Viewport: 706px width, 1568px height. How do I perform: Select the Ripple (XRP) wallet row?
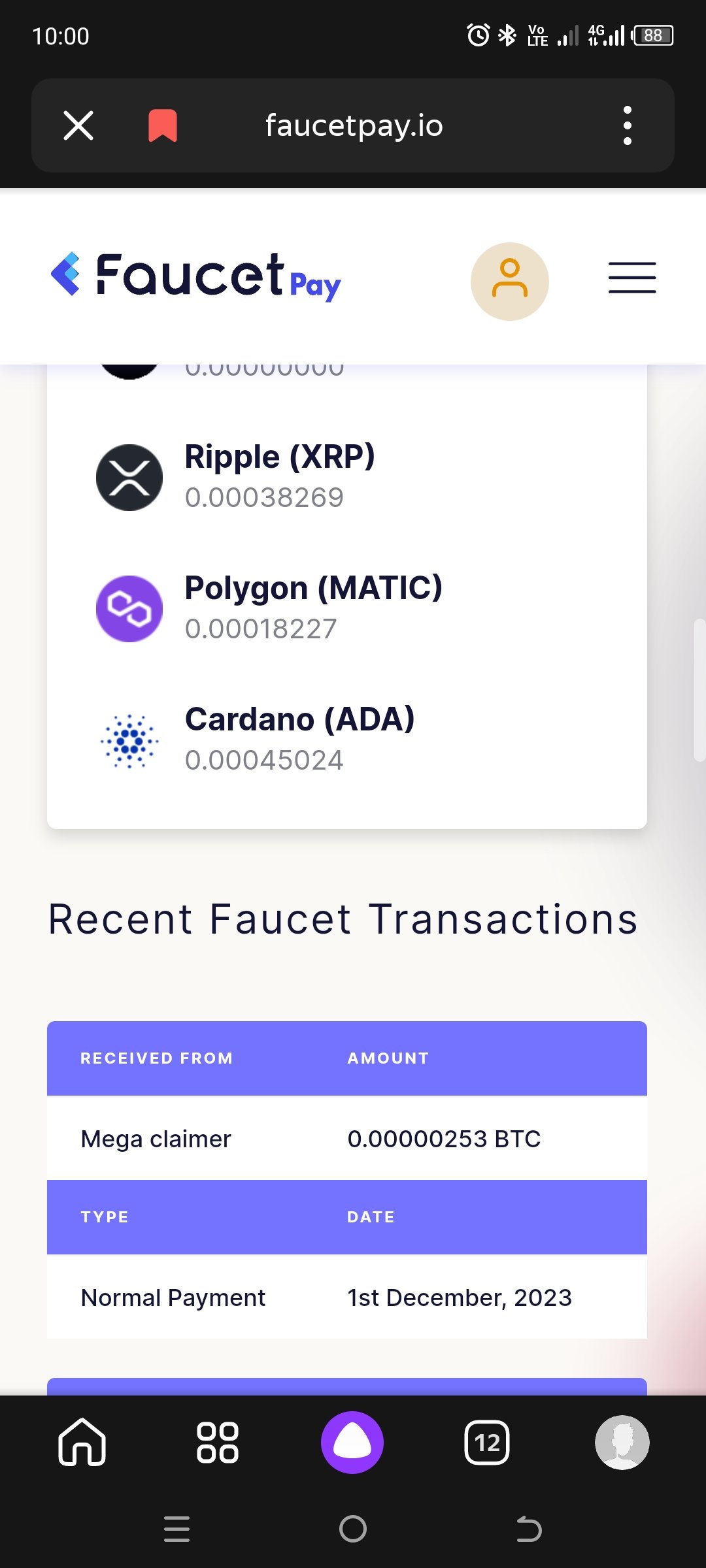(x=347, y=478)
